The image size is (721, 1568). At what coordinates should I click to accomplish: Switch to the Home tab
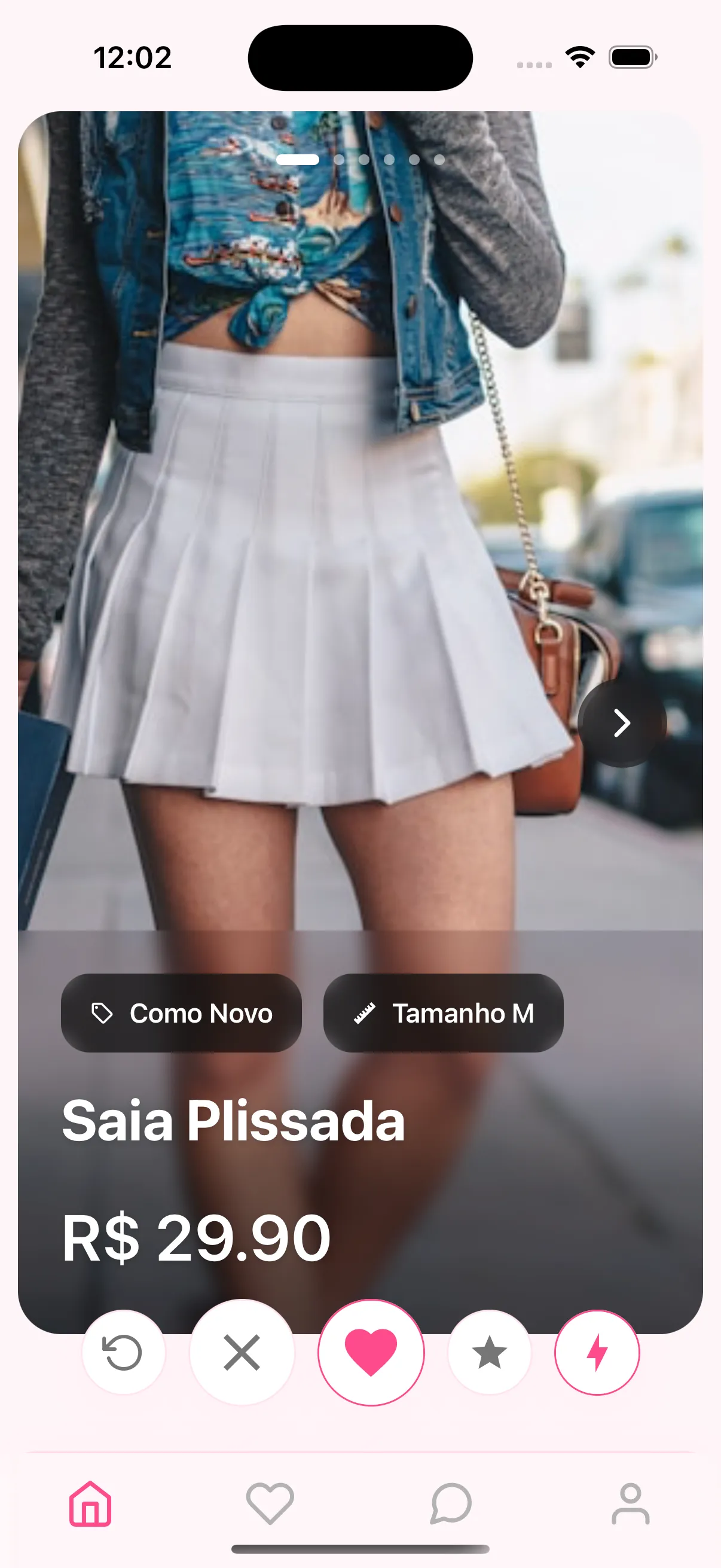pos(90,1504)
